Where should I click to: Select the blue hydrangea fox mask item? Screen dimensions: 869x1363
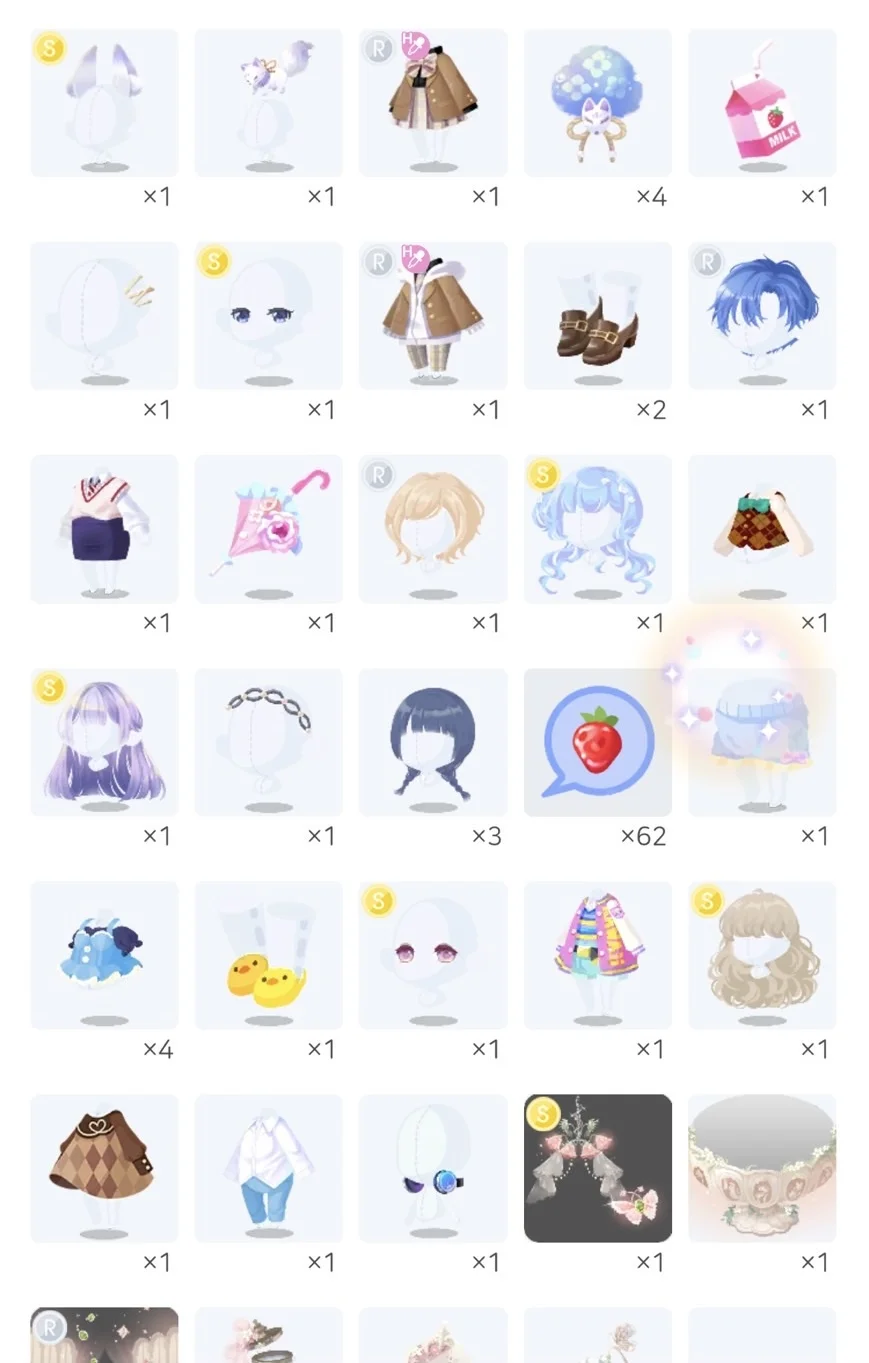pos(598,103)
